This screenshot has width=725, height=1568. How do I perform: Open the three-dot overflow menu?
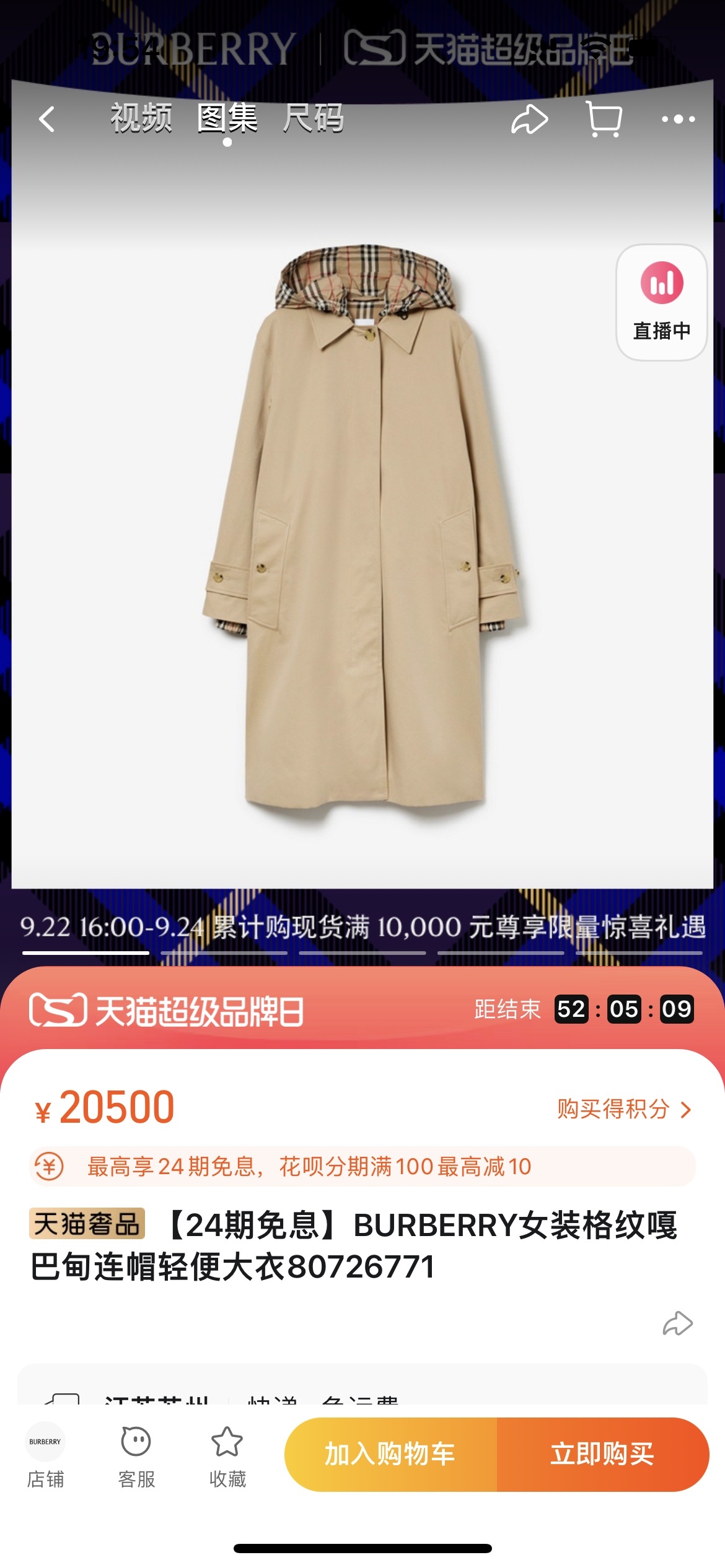point(678,119)
